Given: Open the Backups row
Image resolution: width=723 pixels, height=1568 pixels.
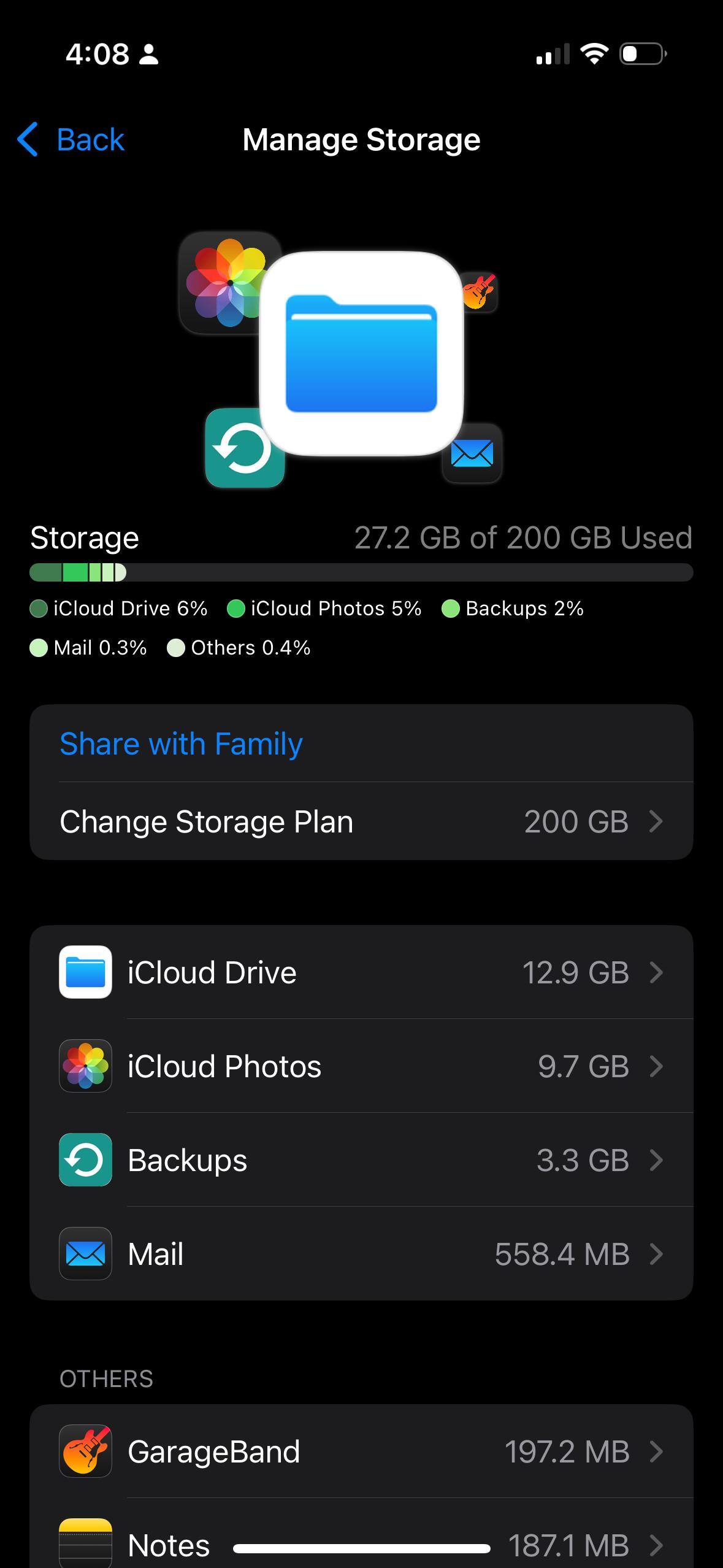Looking at the screenshot, I should point(361,1160).
